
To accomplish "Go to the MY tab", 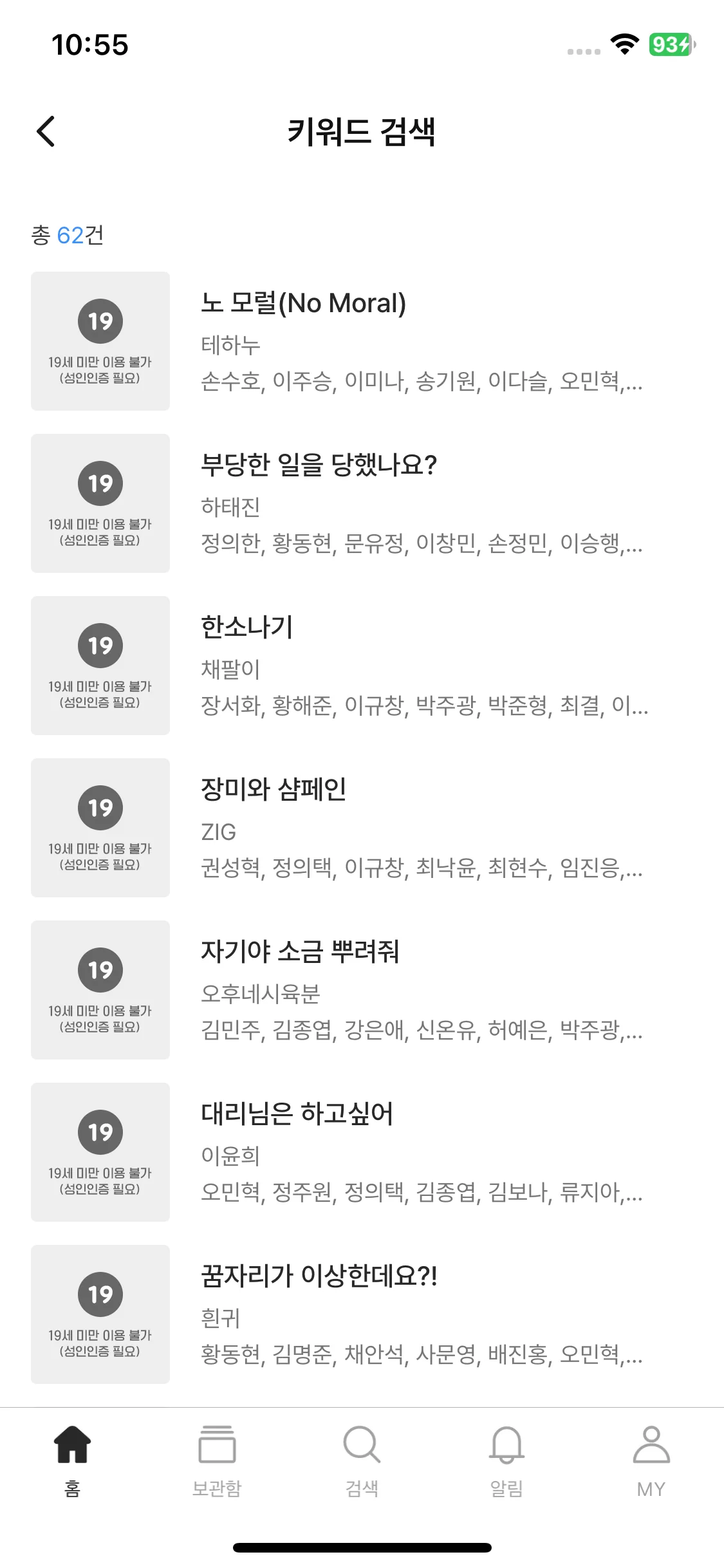I will pos(651,1461).
